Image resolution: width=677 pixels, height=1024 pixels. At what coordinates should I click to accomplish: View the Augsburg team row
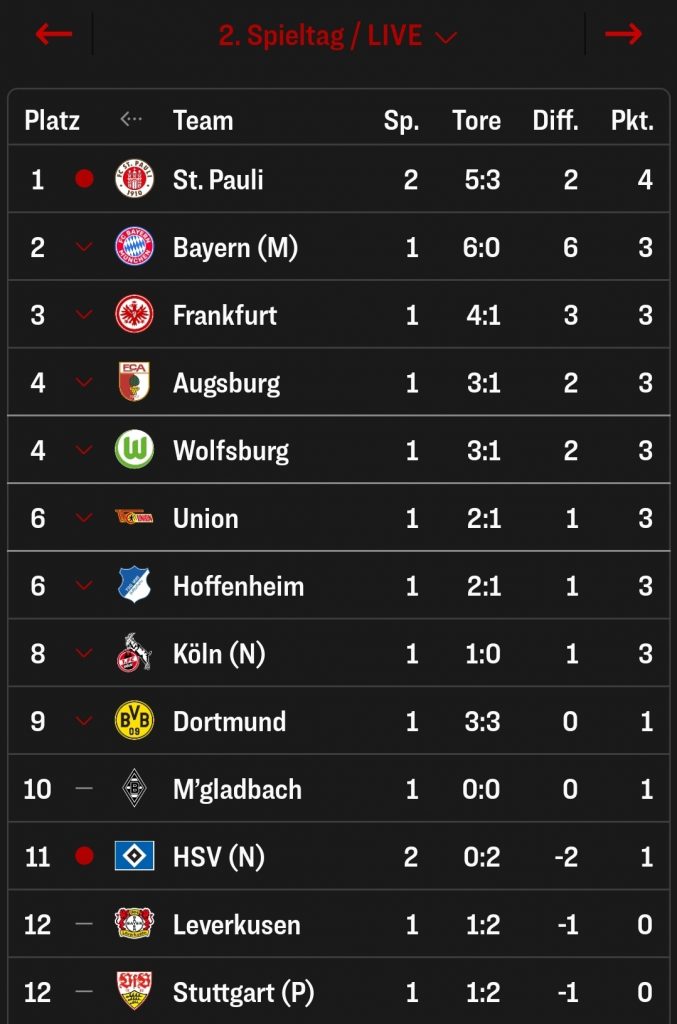(x=226, y=383)
